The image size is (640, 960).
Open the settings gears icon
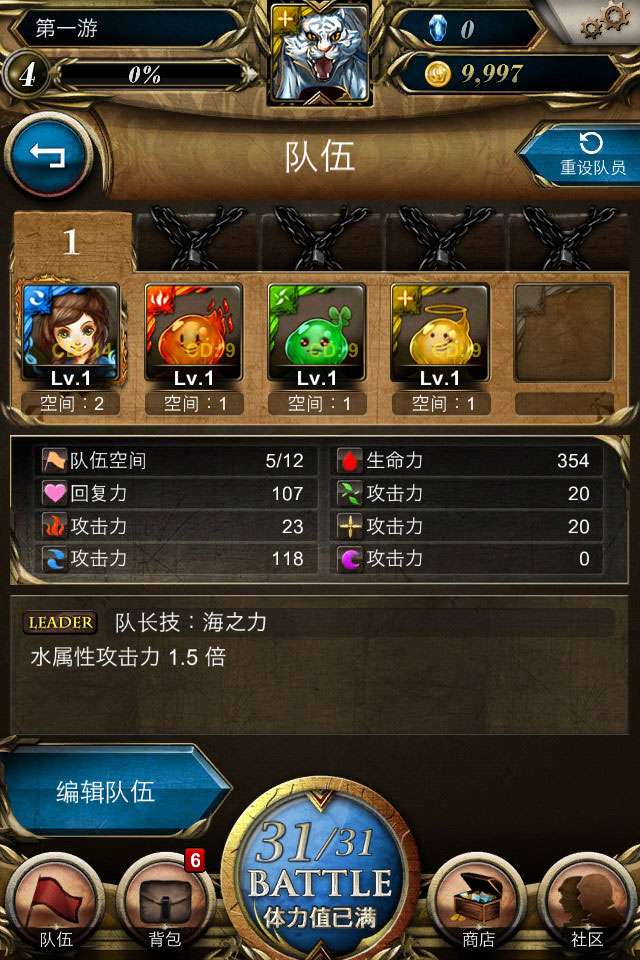[x=606, y=20]
